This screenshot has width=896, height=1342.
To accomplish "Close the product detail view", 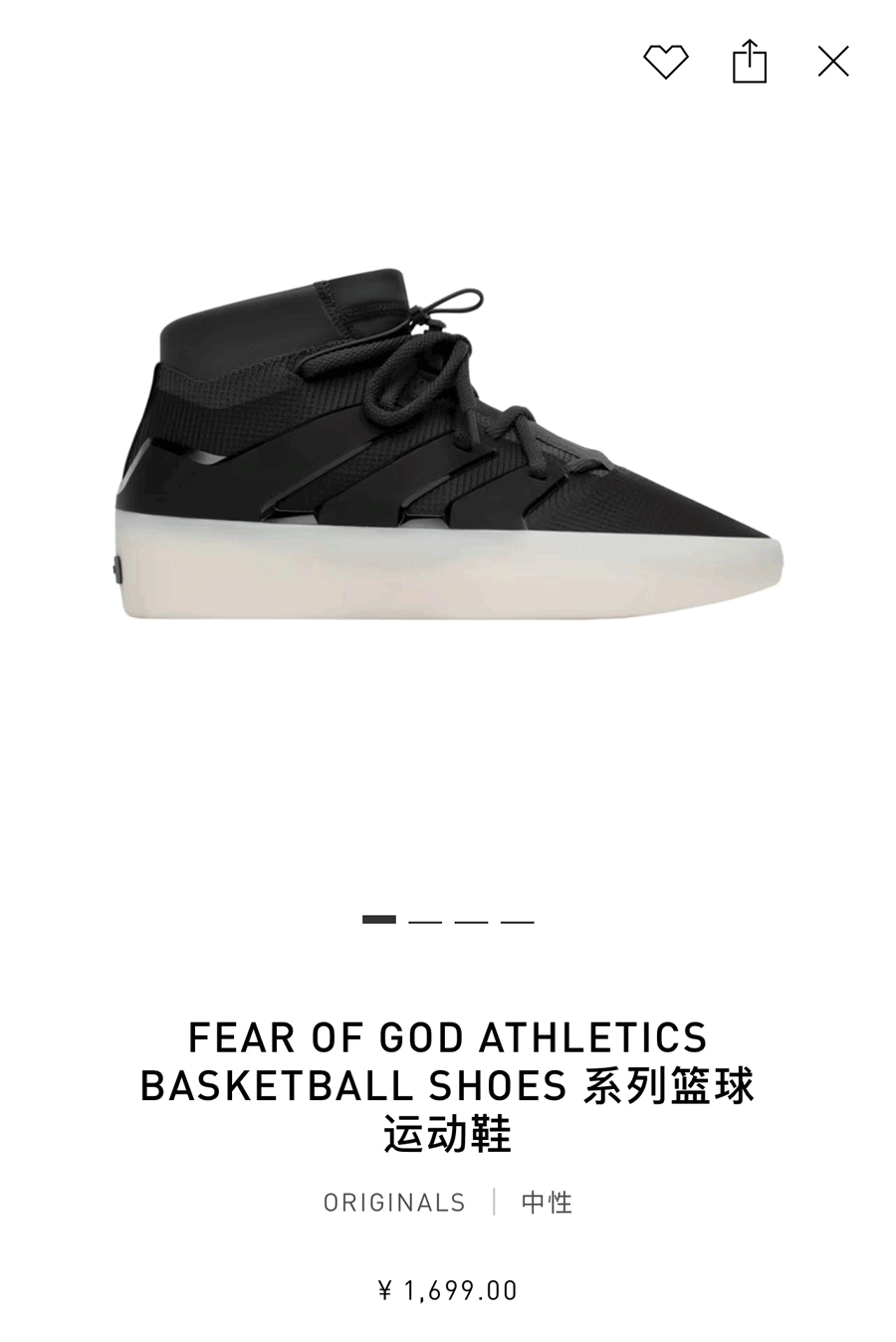I will pos(833,62).
